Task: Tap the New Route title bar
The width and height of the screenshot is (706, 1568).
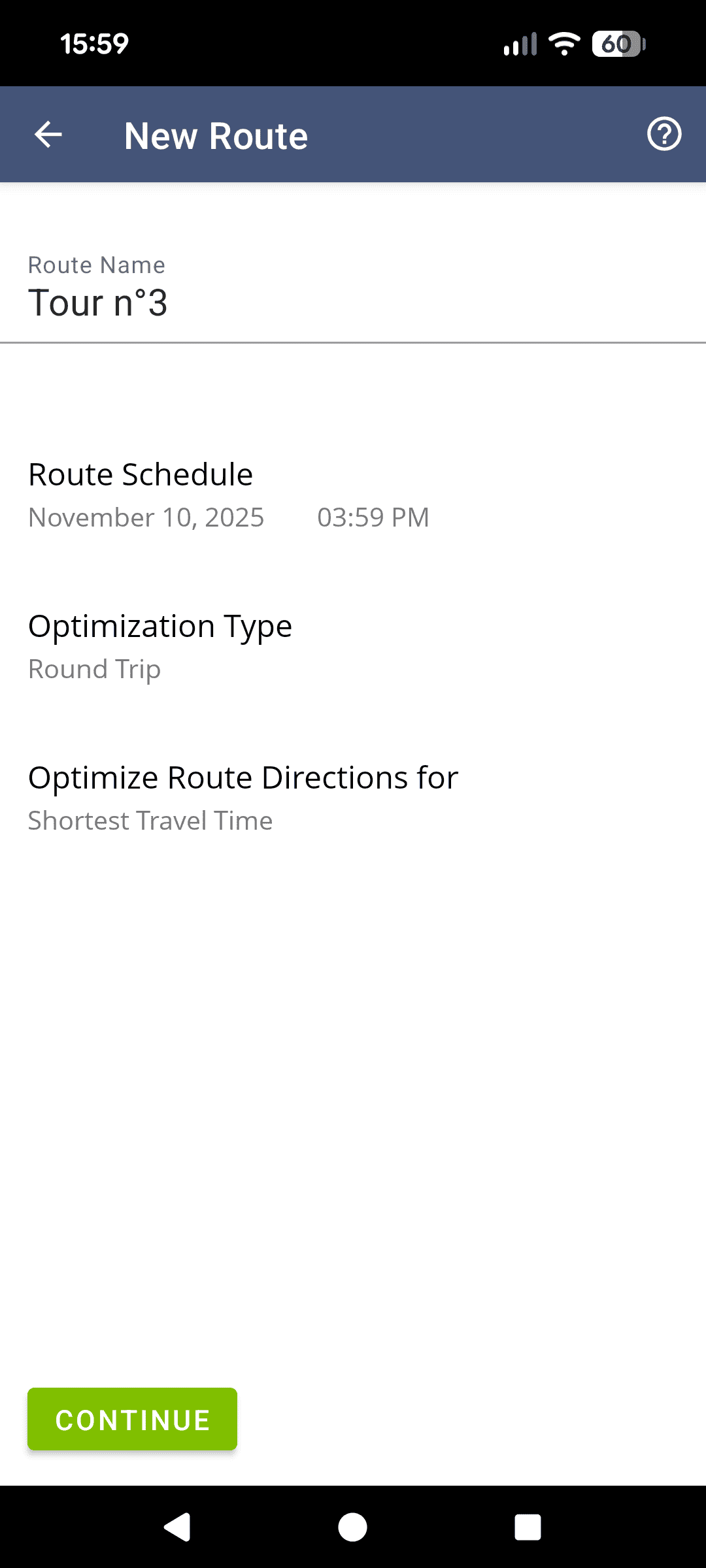Action: click(216, 135)
